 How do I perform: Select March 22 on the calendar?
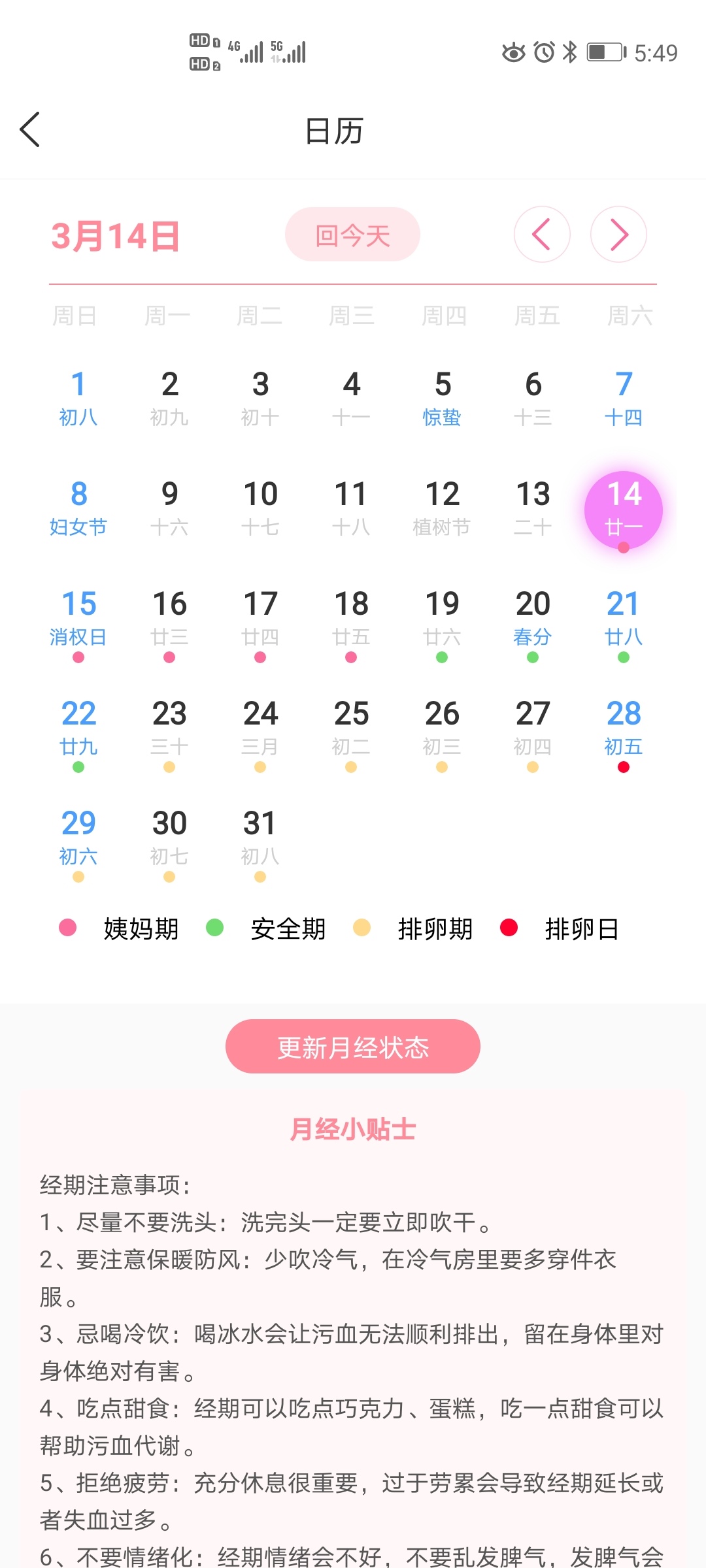pyautogui.click(x=78, y=727)
